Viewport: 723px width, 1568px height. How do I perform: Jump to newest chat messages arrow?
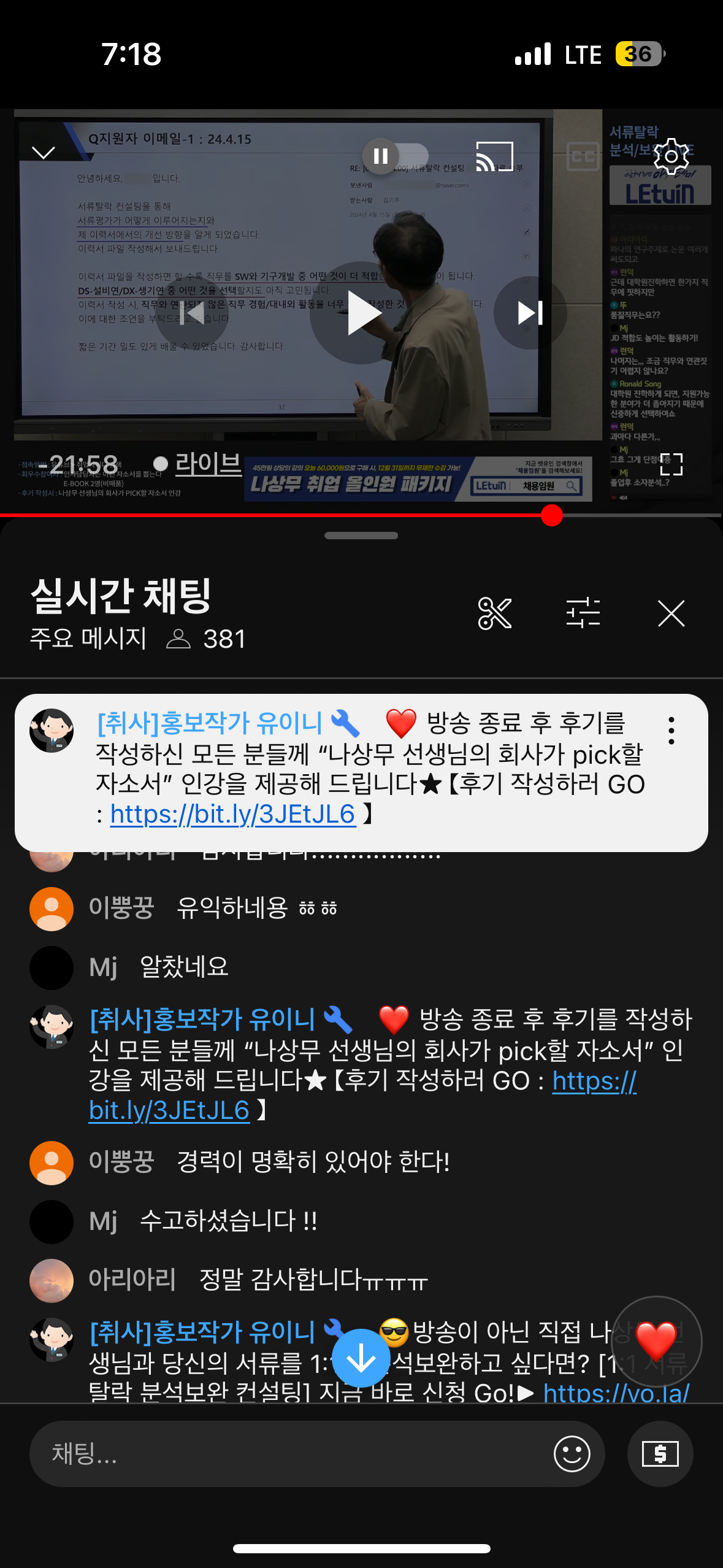click(x=361, y=1358)
